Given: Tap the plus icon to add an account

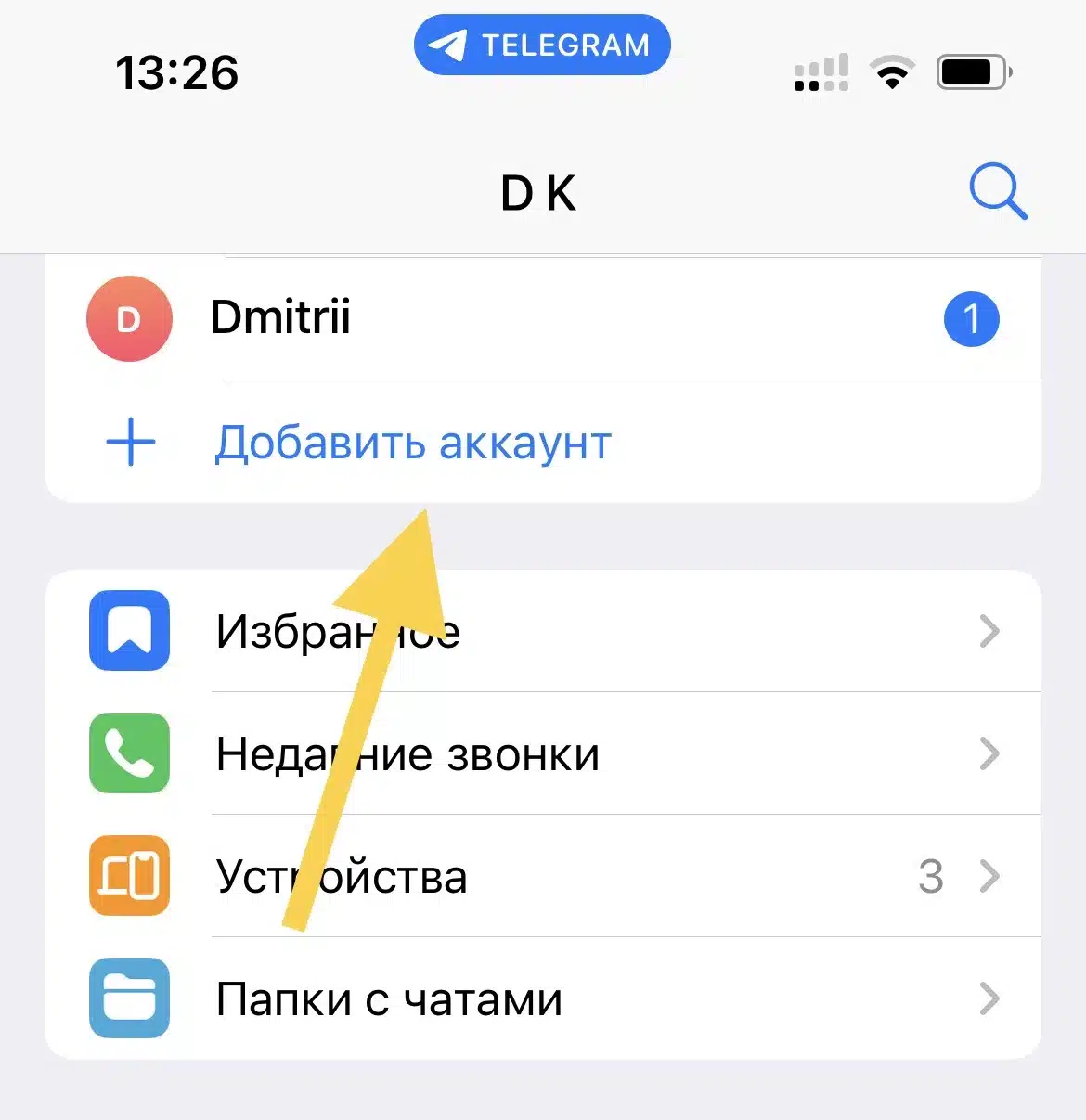Looking at the screenshot, I should 129,443.
